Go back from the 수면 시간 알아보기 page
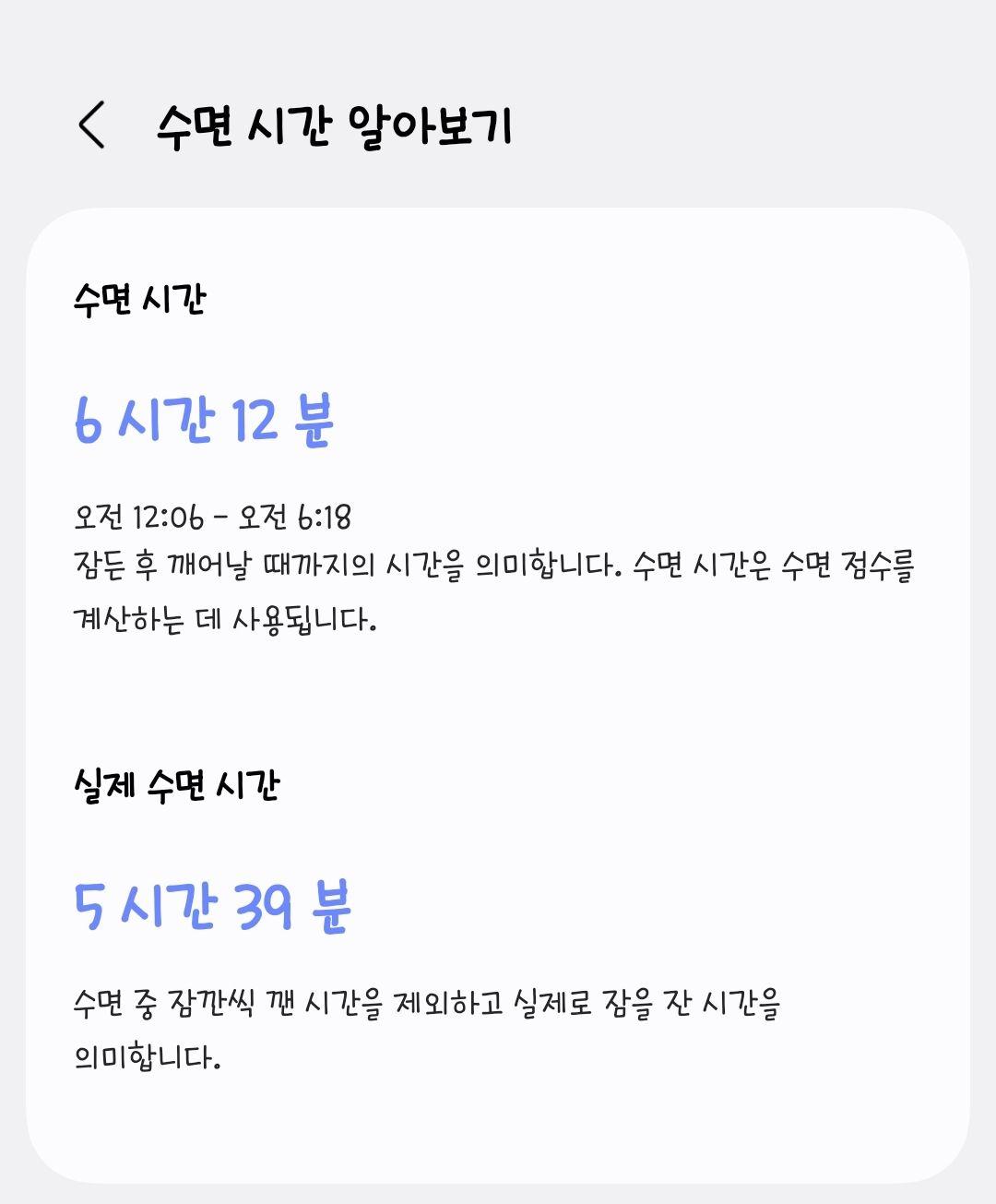Screen dimensions: 996x1204 click(x=91, y=125)
